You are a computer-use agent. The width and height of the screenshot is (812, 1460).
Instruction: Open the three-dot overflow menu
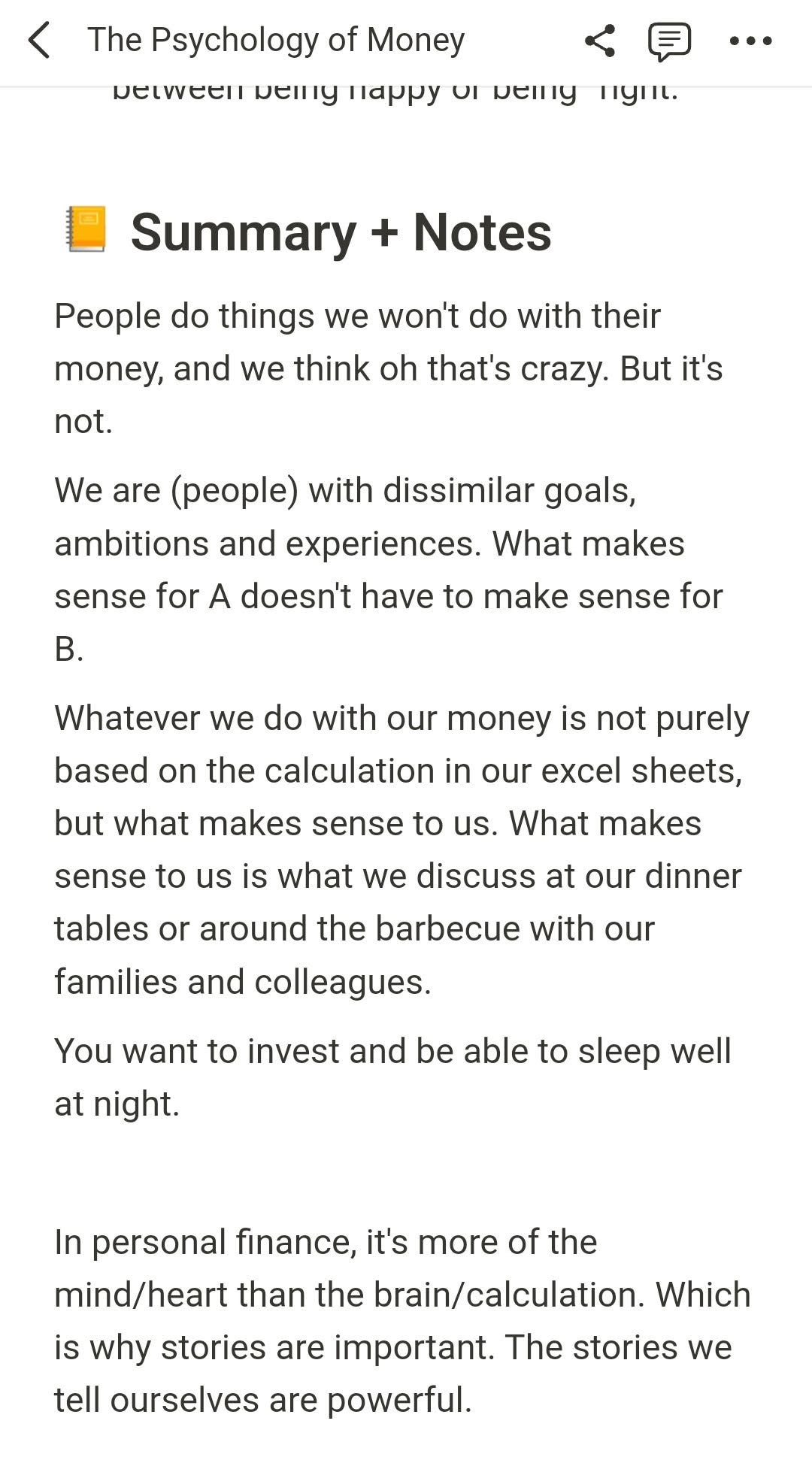tap(750, 41)
